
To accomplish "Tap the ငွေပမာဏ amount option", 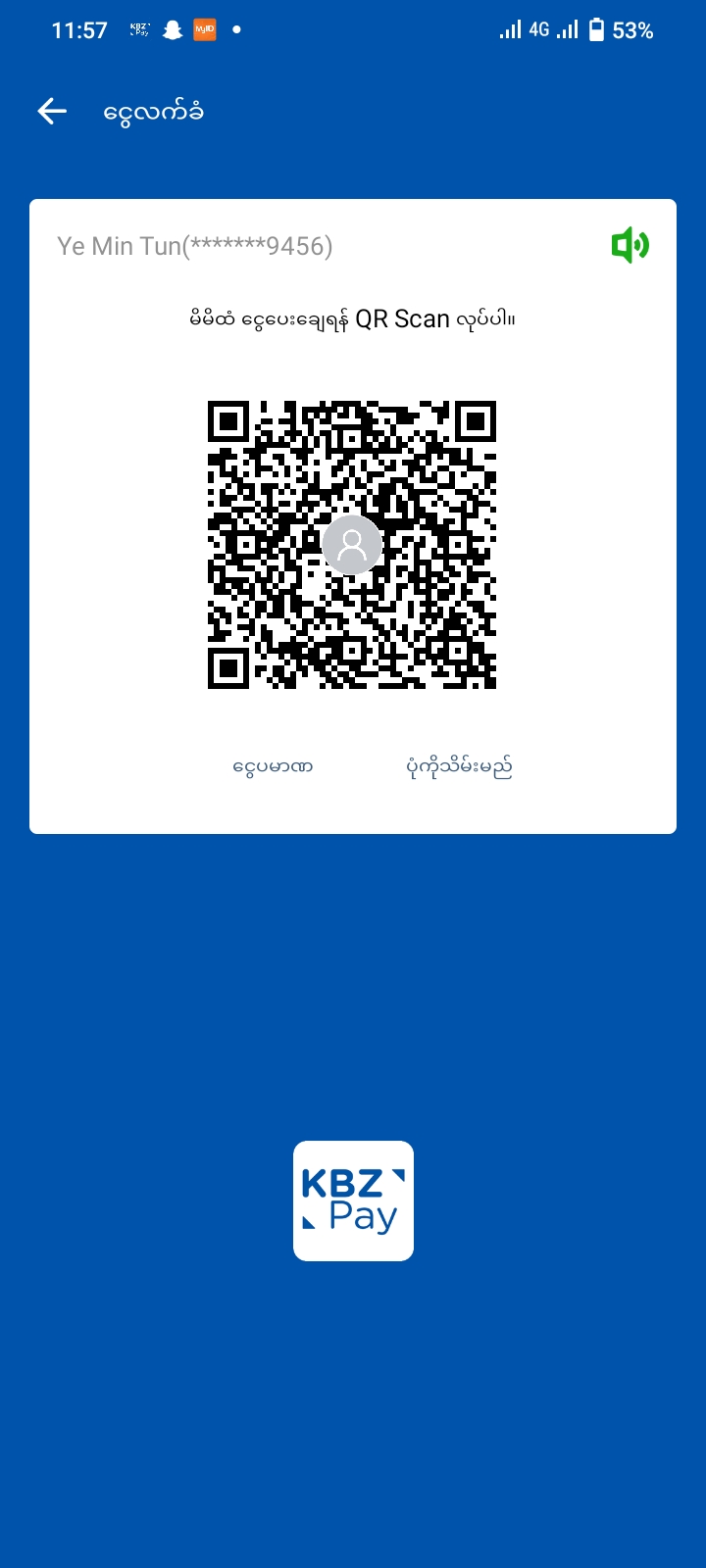I will tap(273, 766).
